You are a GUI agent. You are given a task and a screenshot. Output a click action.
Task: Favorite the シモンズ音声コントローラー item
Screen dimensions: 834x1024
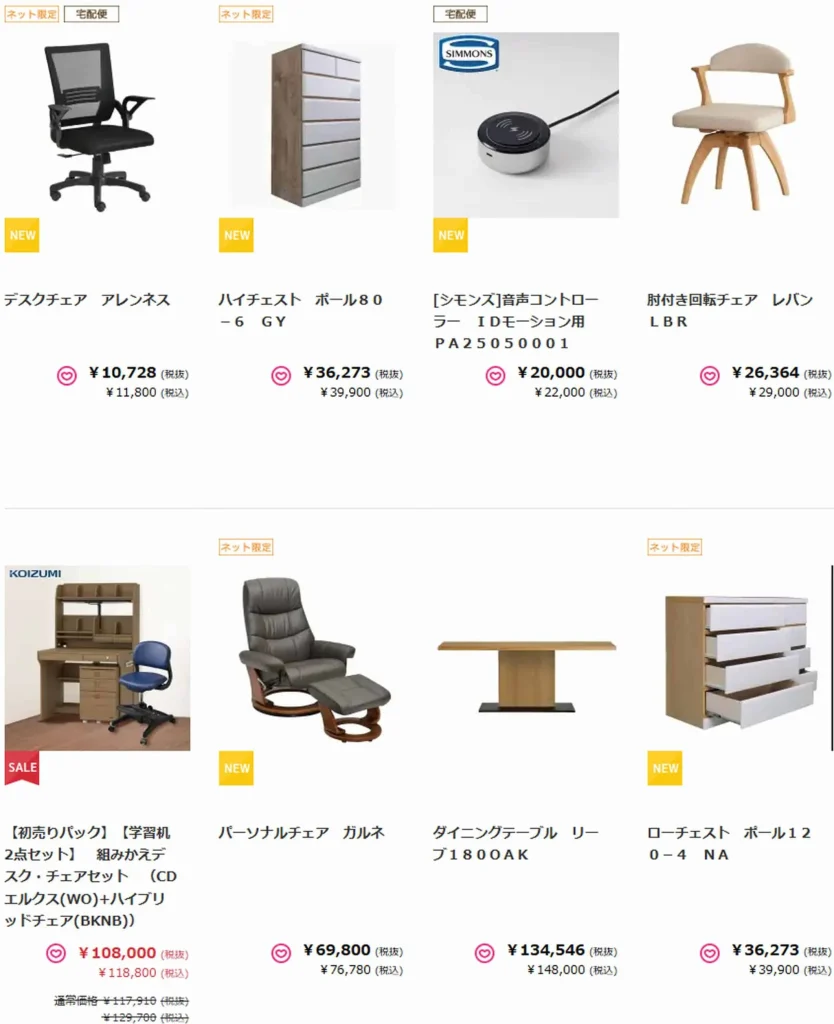coord(495,376)
